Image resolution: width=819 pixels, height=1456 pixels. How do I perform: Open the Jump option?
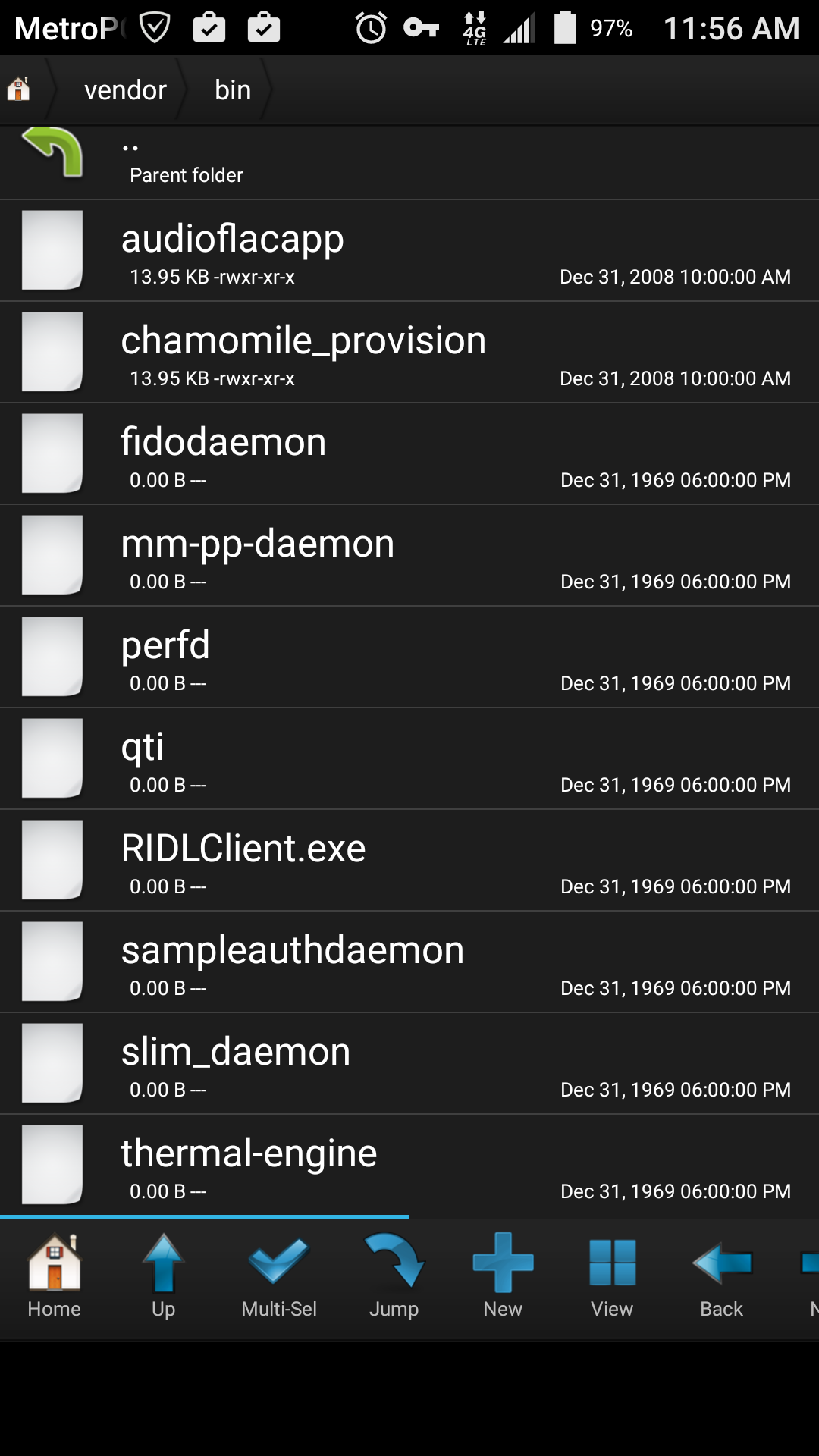pos(394,1276)
